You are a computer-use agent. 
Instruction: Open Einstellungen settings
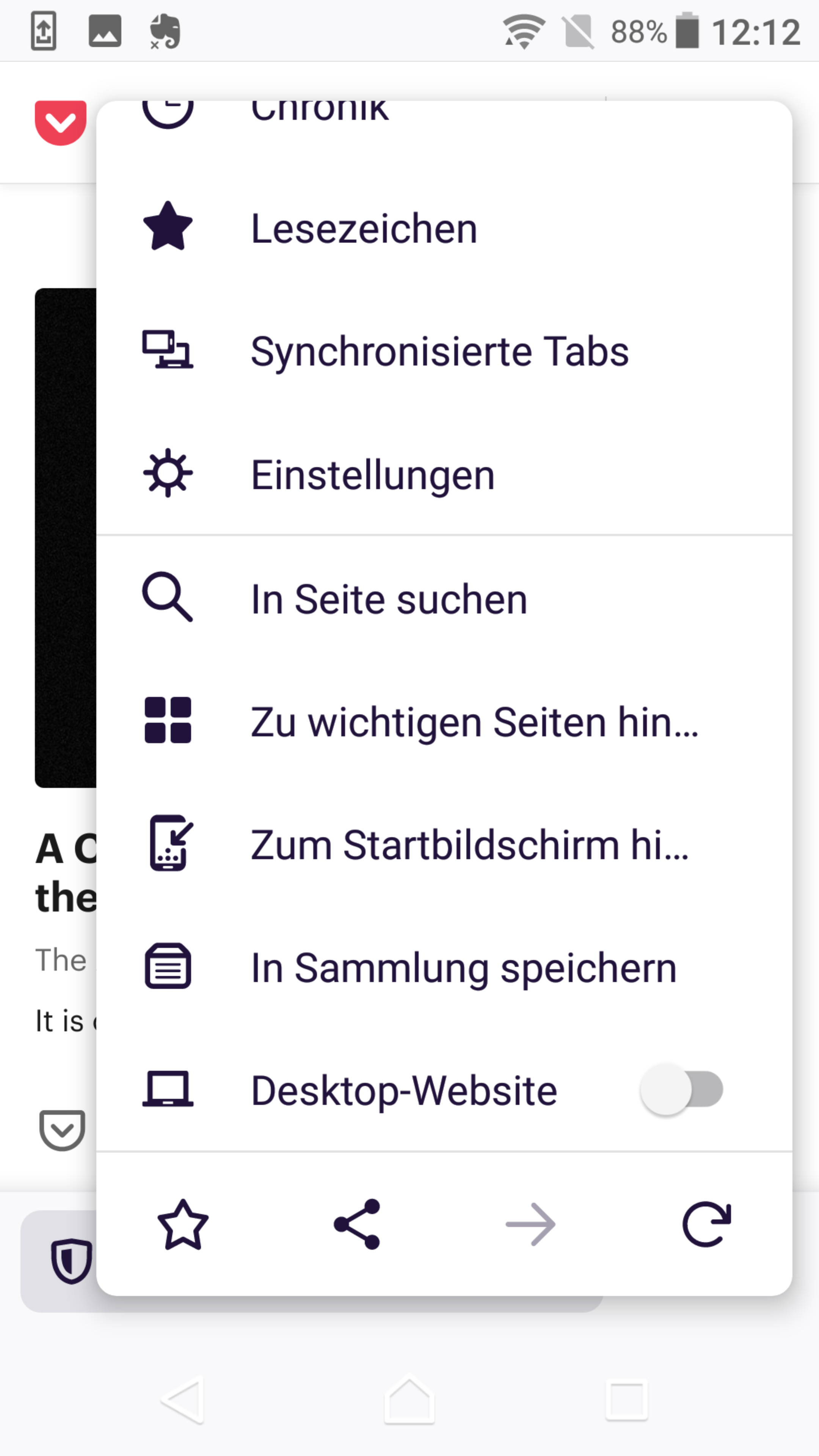pyautogui.click(x=372, y=475)
